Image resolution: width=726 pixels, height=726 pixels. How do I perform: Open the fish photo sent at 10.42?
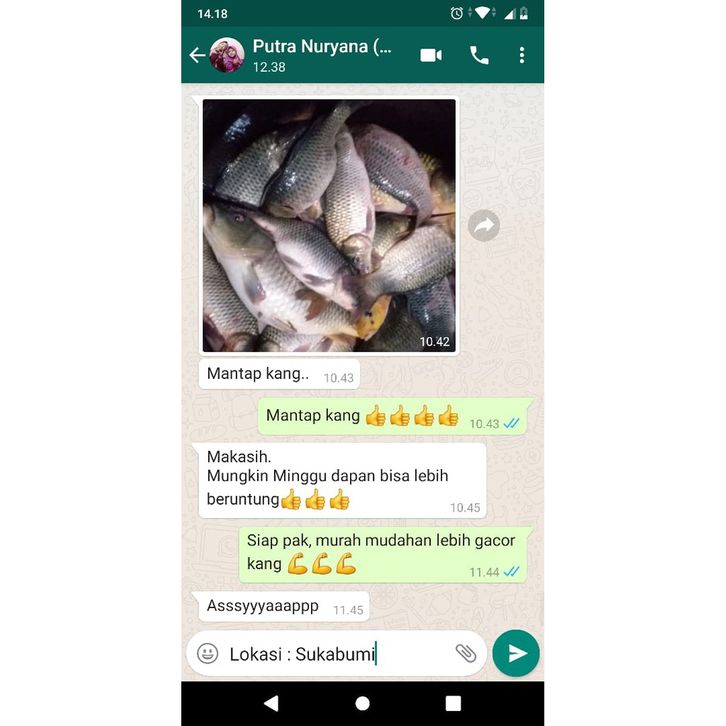(329, 225)
